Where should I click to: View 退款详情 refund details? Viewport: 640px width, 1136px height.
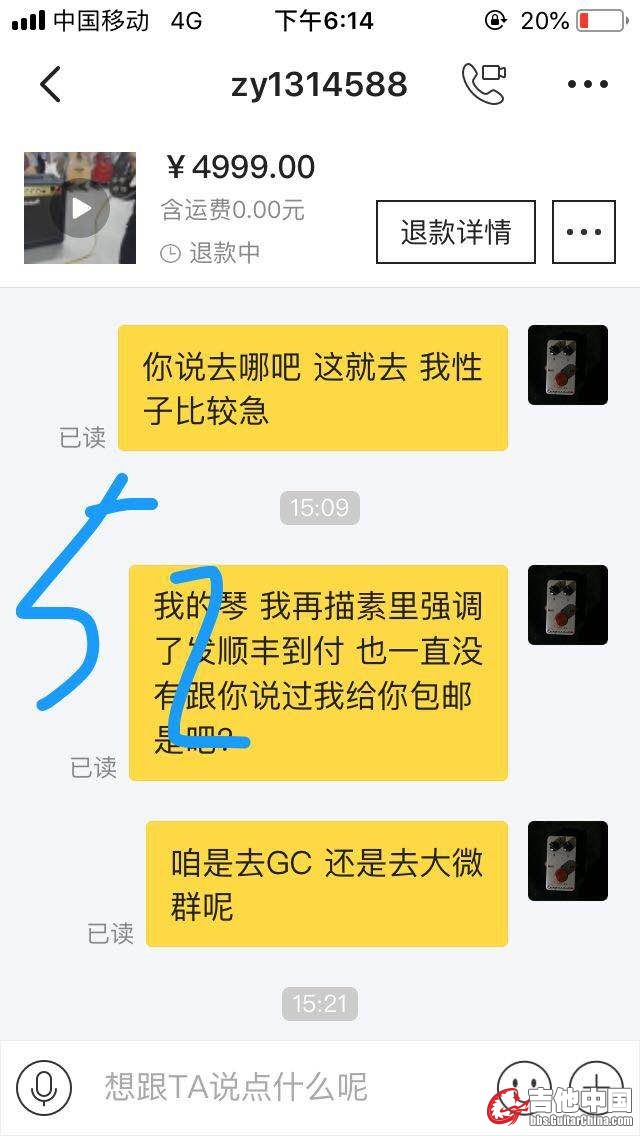[x=456, y=232]
